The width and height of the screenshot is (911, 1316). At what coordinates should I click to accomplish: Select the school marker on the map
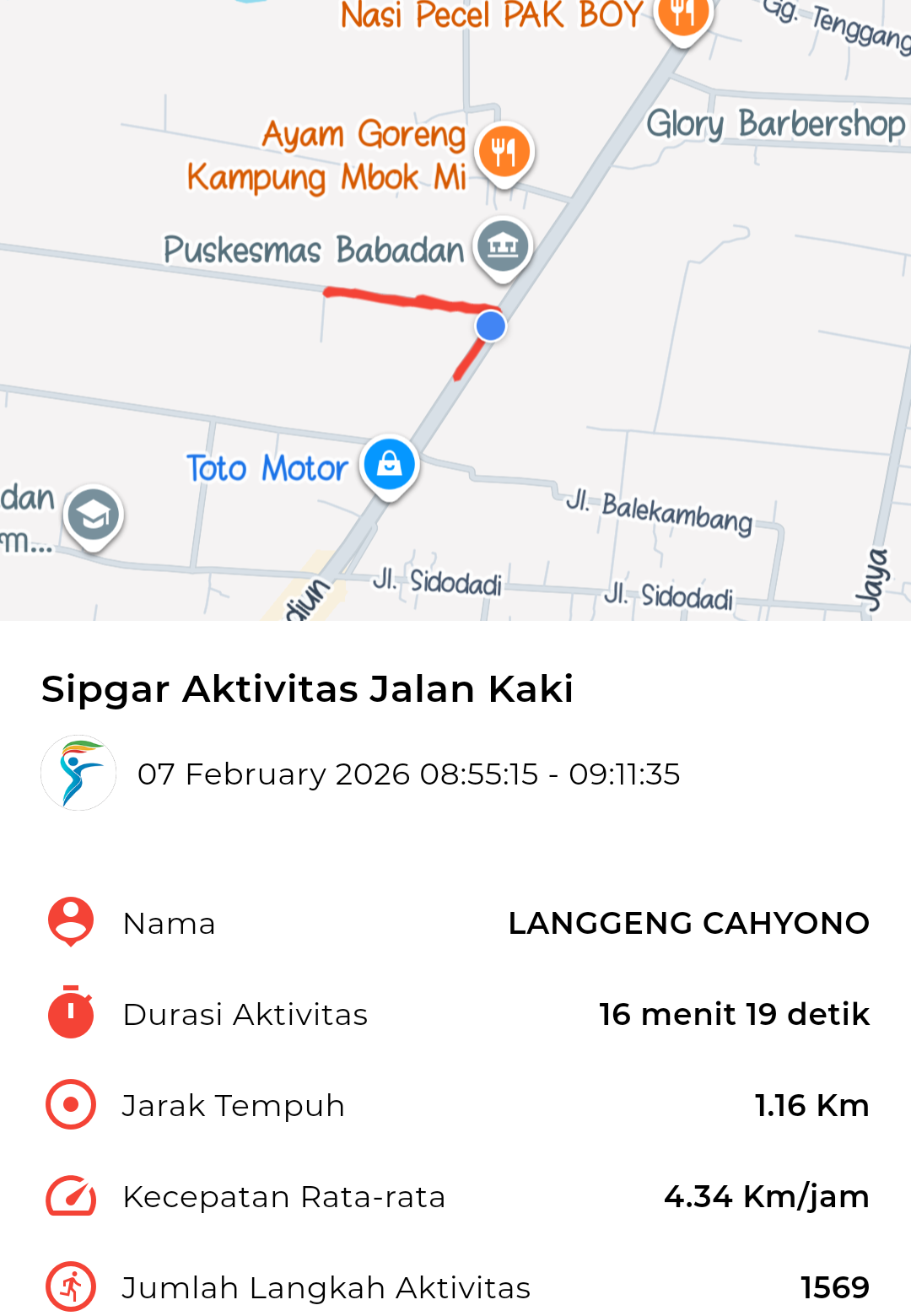[94, 515]
